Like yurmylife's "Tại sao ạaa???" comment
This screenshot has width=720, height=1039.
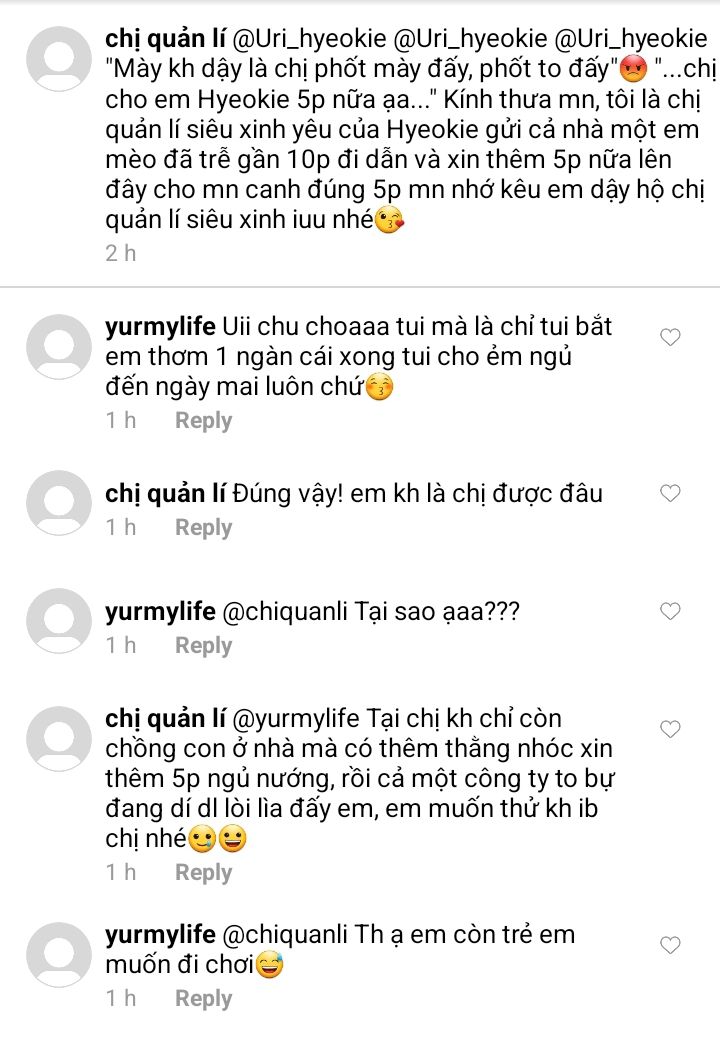[x=671, y=610]
